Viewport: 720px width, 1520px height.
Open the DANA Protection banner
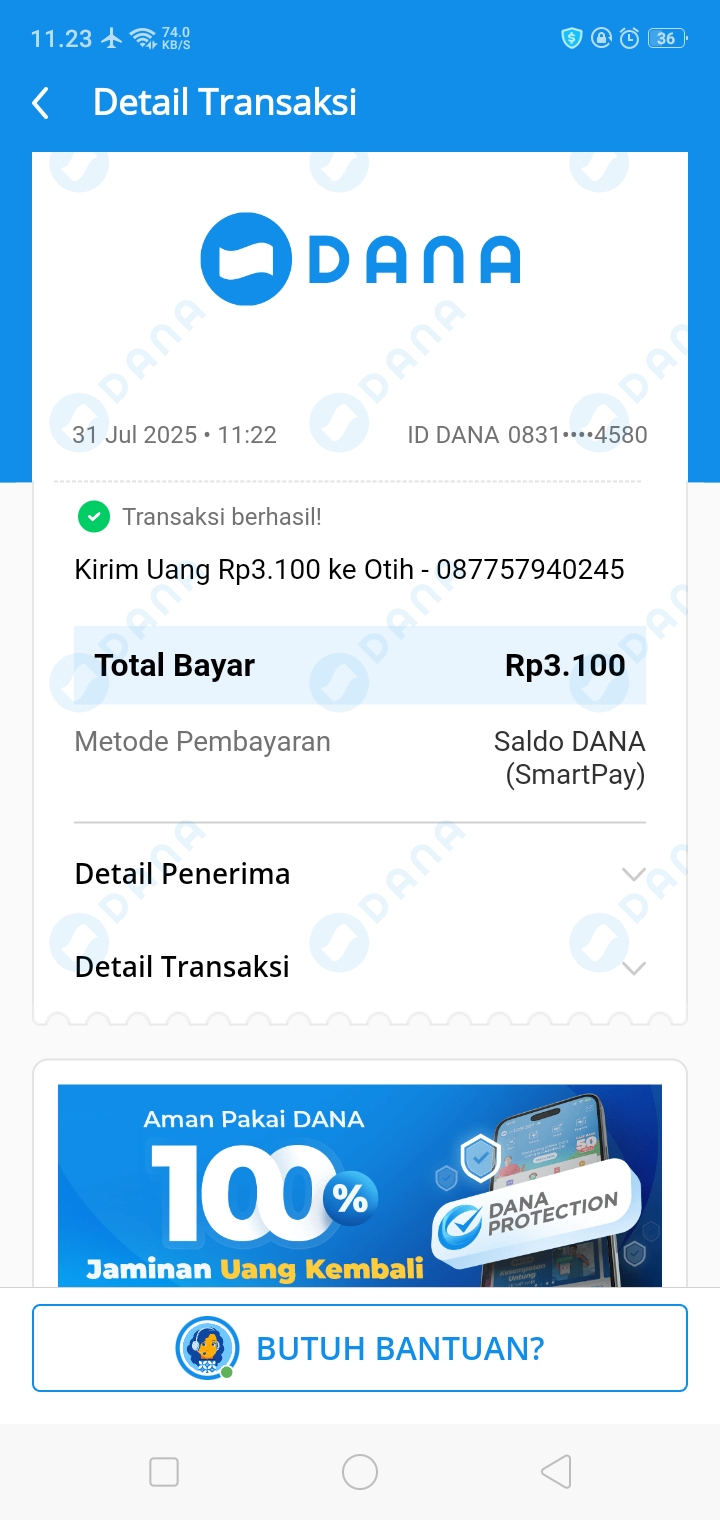pos(360,1185)
